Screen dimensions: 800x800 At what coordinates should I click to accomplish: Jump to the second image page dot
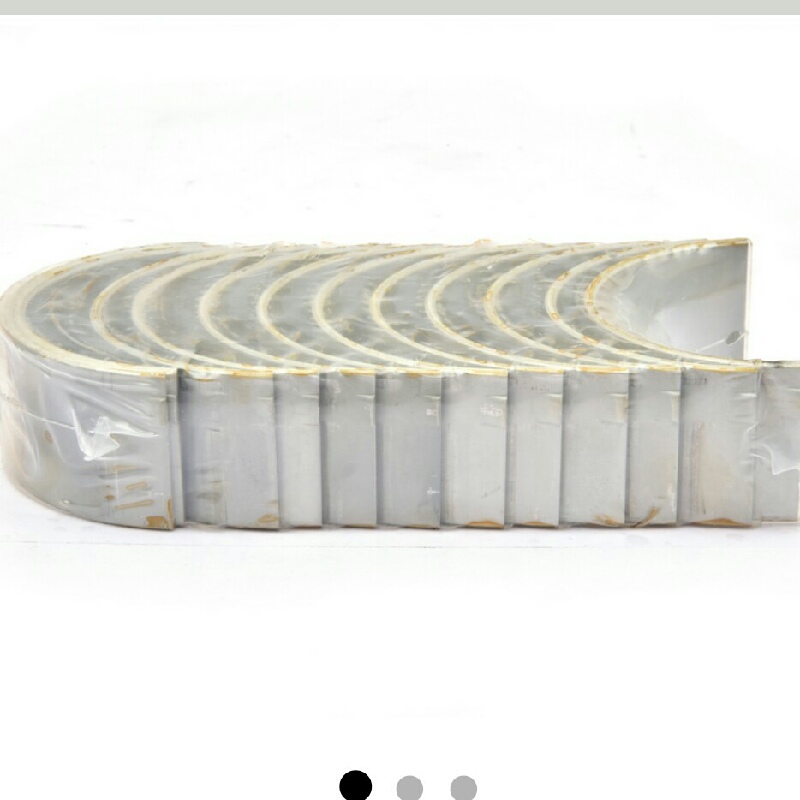[409, 787]
